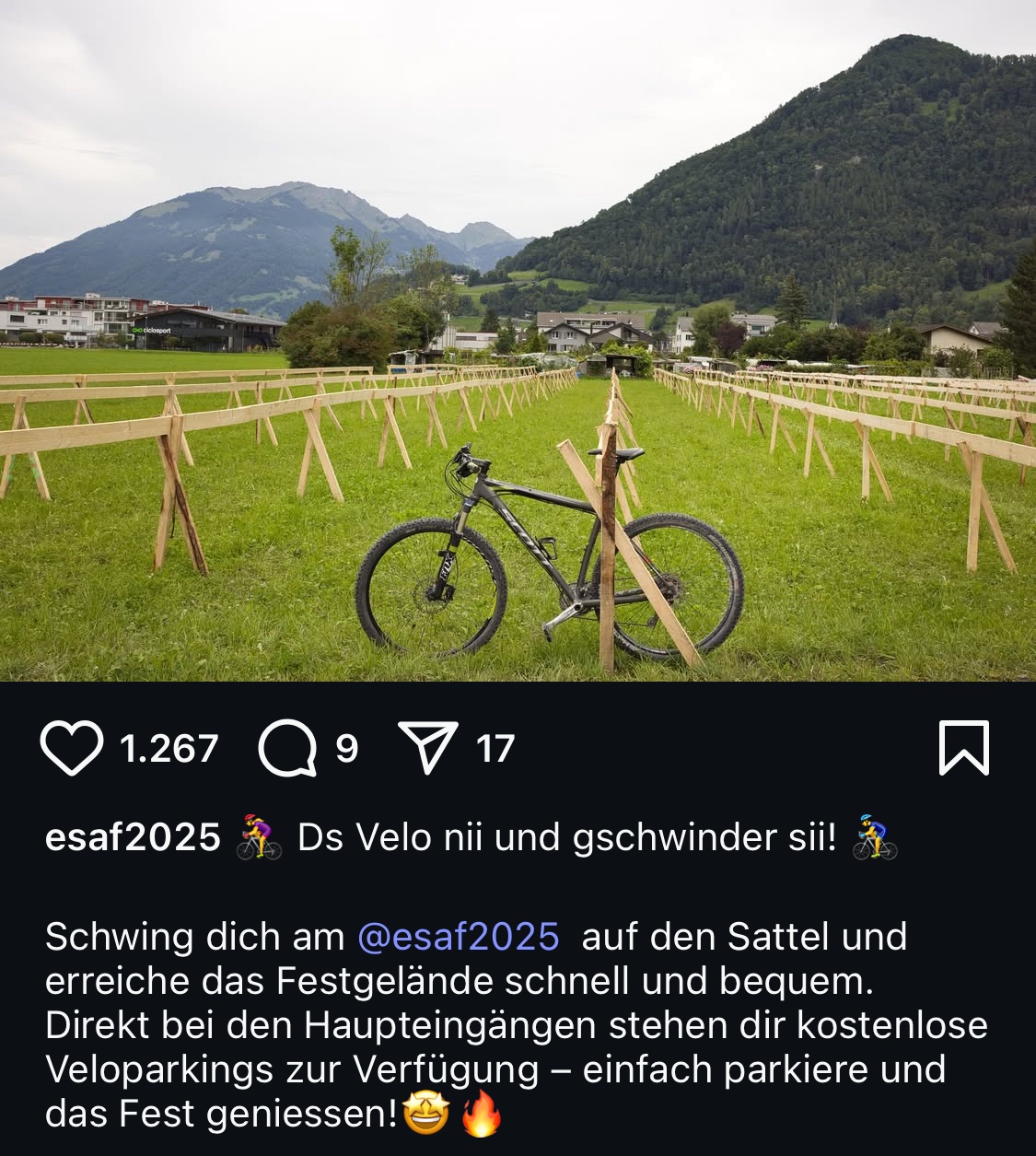Open the esaf2025 profile from caption username
This screenshot has width=1036, height=1156.
point(133,837)
